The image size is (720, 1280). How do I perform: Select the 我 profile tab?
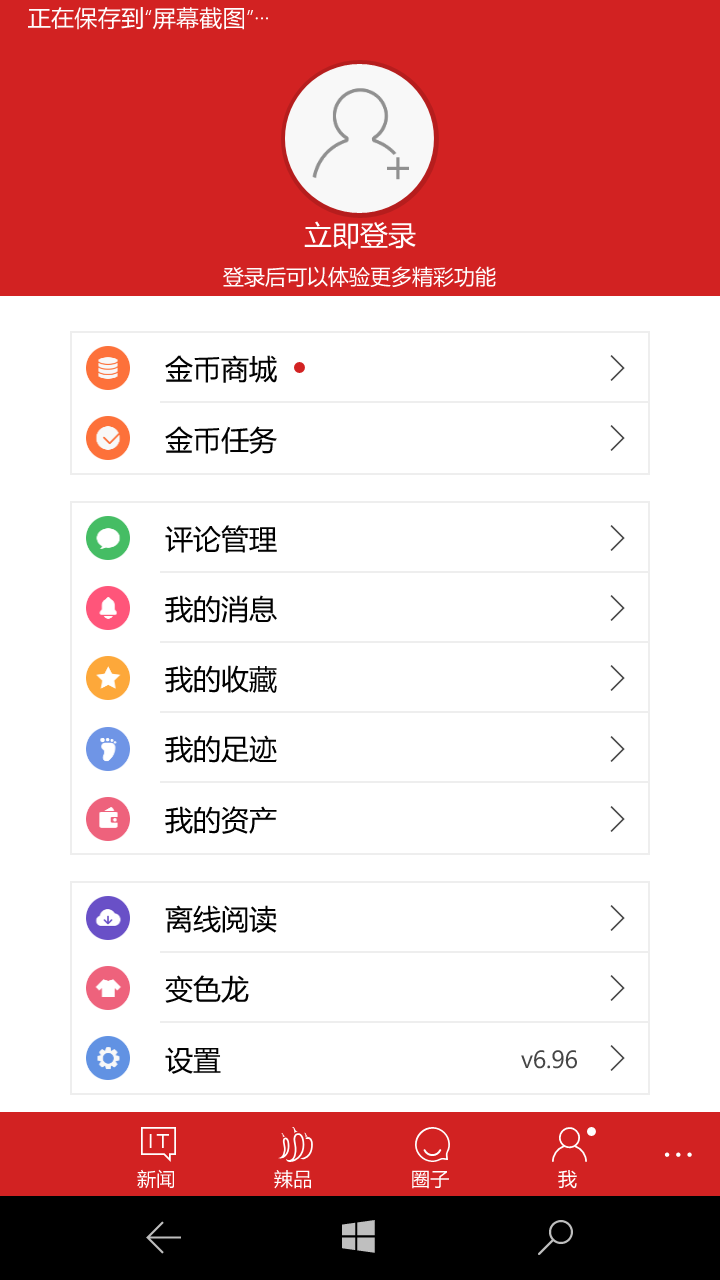pos(568,1156)
